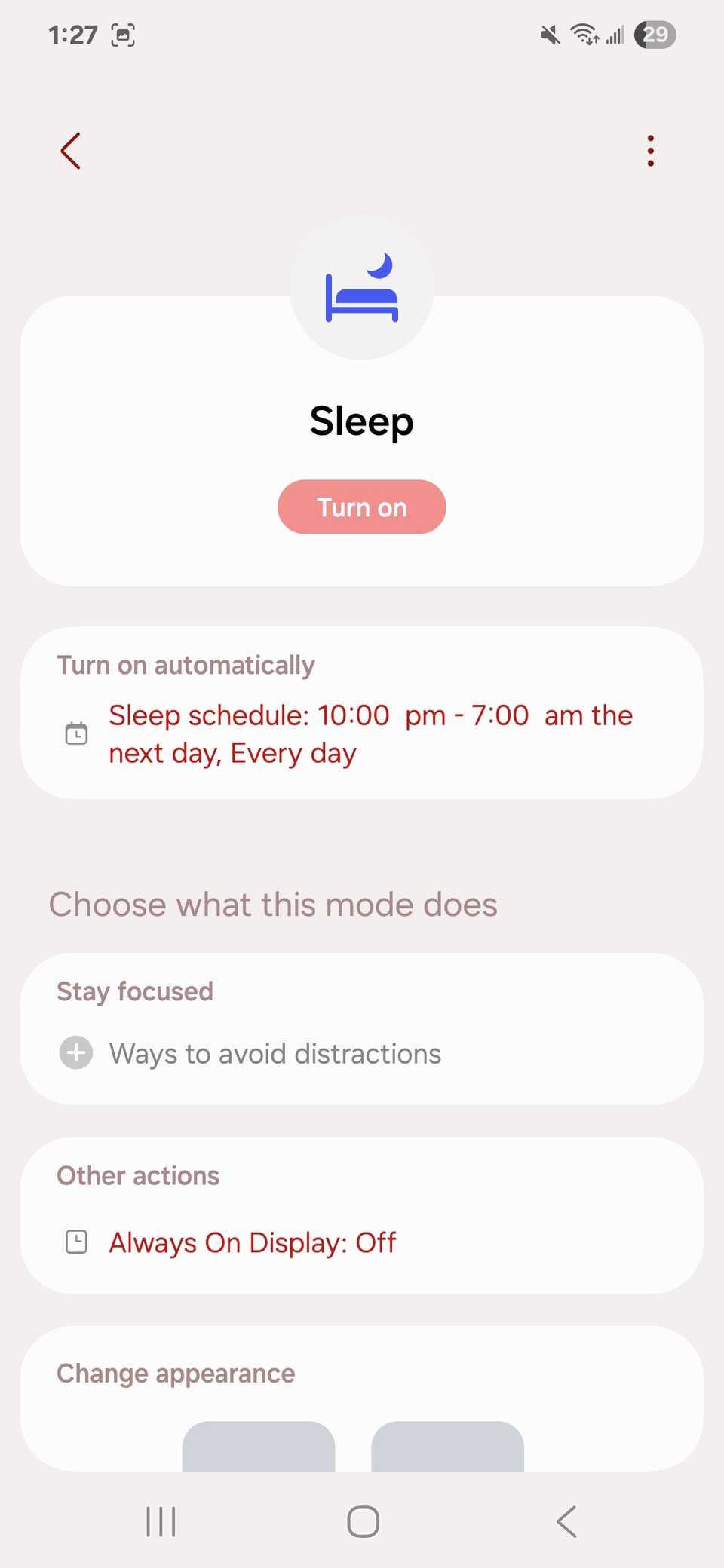Go to the home screen
The image size is (724, 1568).
(x=363, y=1521)
